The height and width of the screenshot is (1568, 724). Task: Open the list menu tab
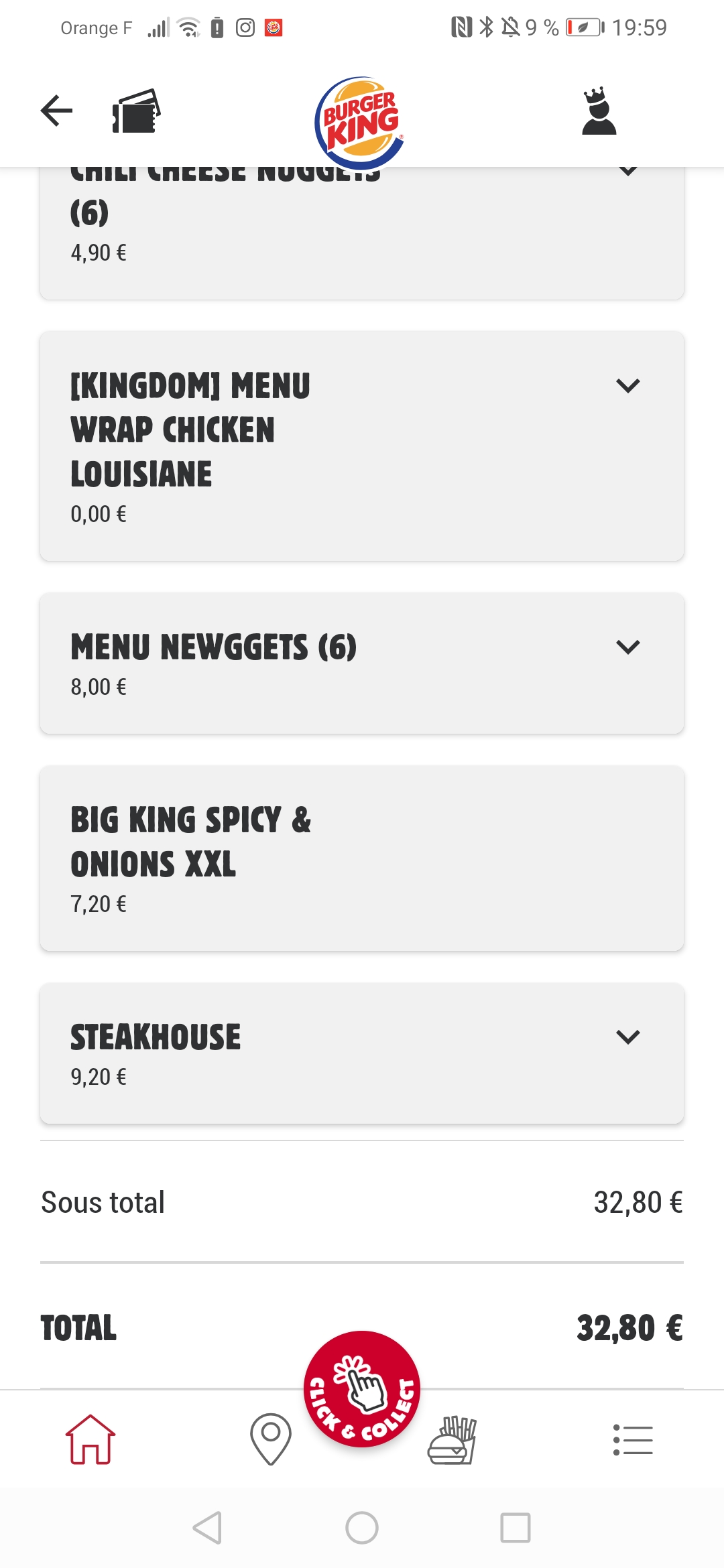pos(633,1439)
